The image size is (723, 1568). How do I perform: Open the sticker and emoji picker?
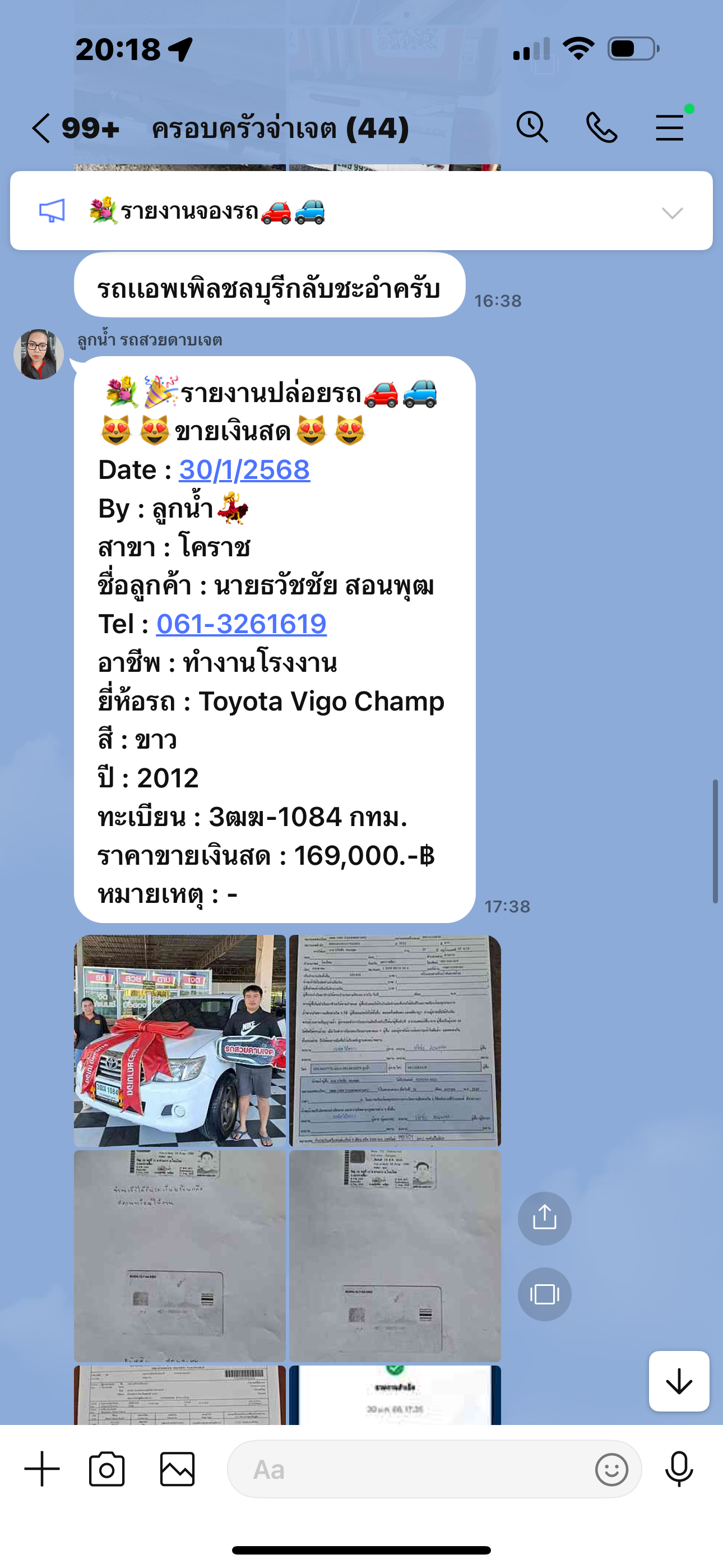pyautogui.click(x=611, y=1469)
